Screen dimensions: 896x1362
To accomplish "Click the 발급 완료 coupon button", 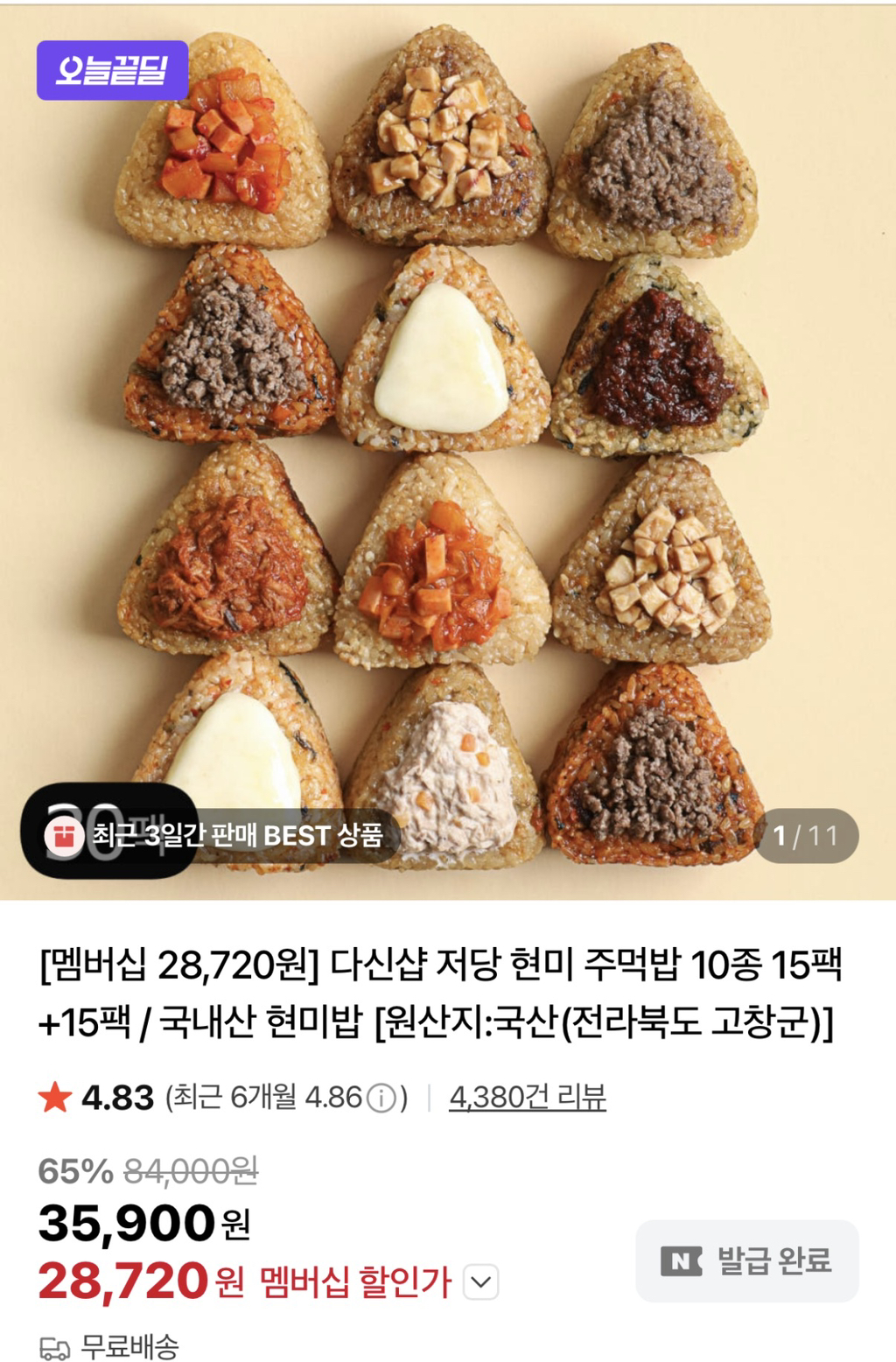I will point(744,1260).
